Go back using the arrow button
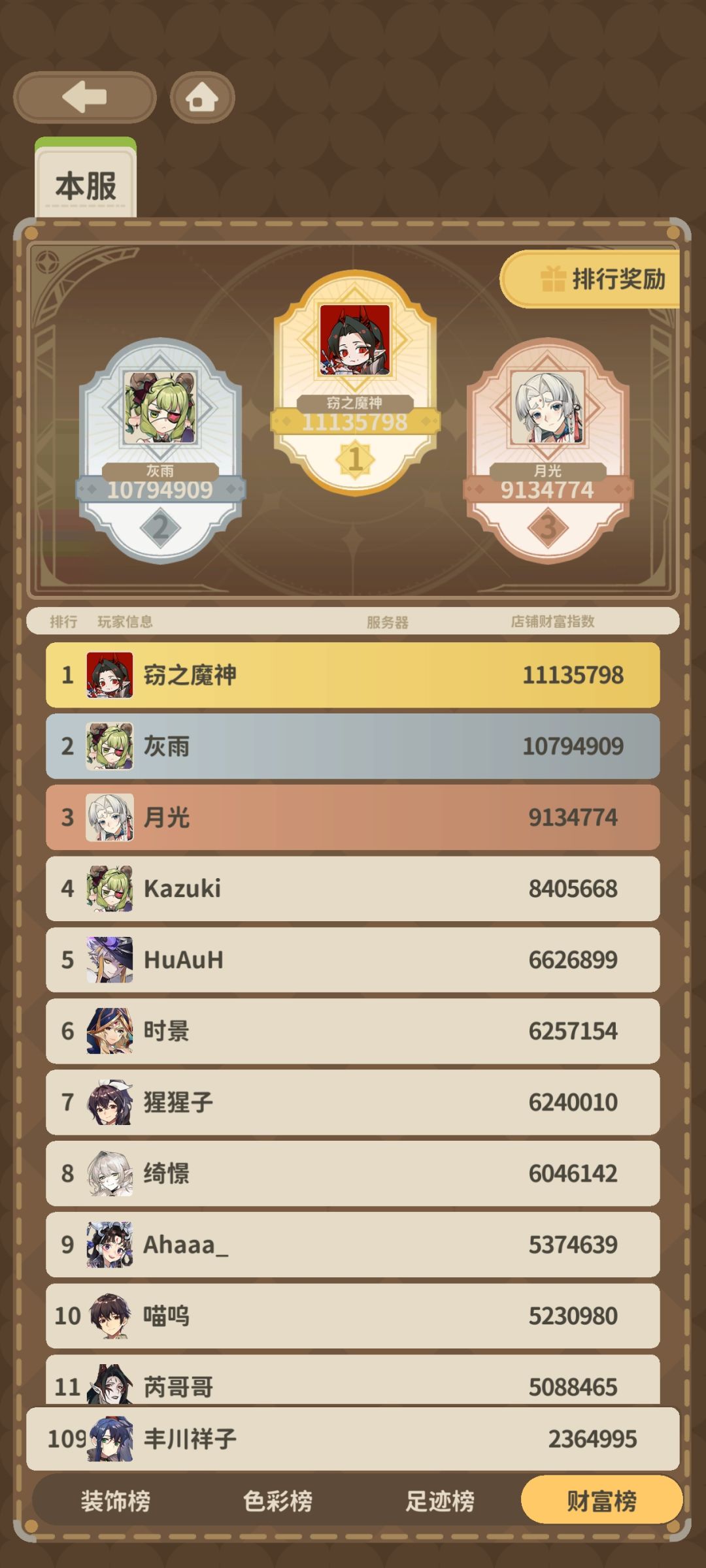Viewport: 706px width, 1568px height. pos(84,97)
